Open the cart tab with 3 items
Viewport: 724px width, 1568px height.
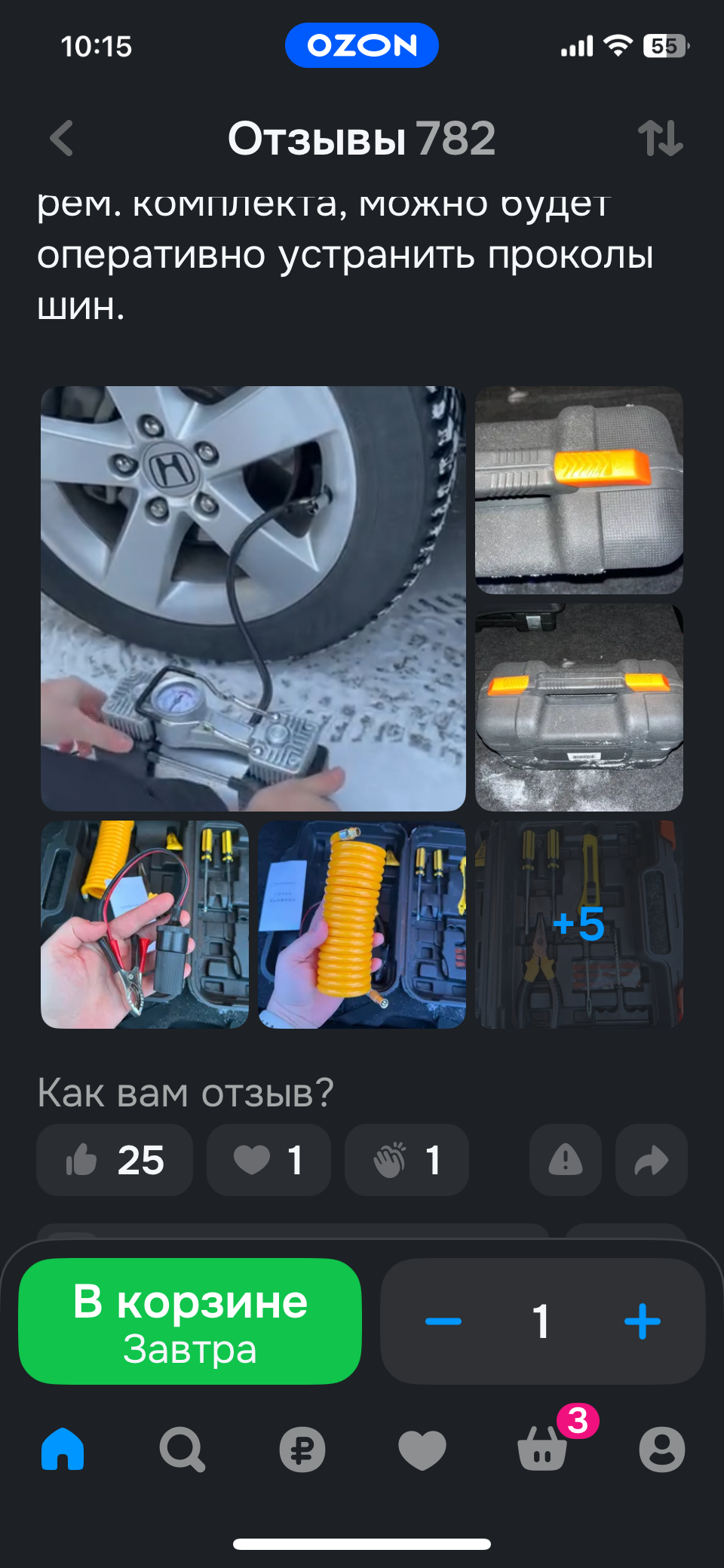(x=543, y=1447)
